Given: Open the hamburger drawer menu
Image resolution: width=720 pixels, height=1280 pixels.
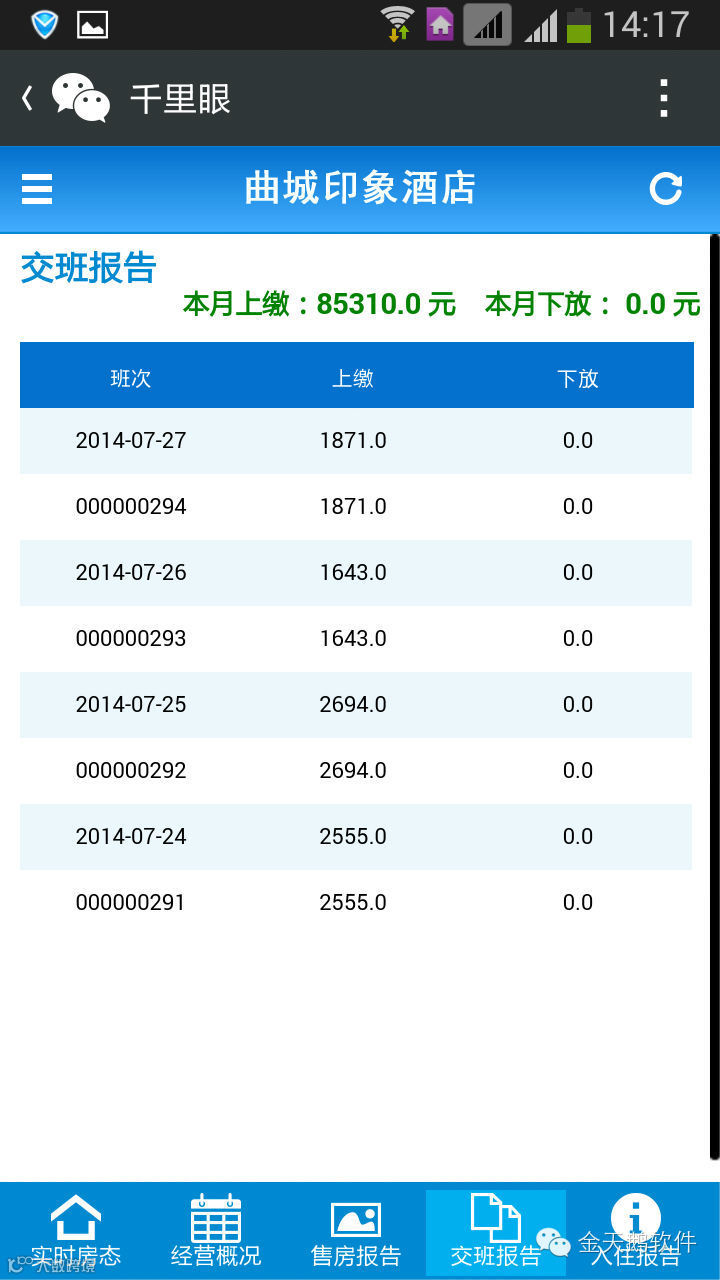Looking at the screenshot, I should tap(37, 189).
